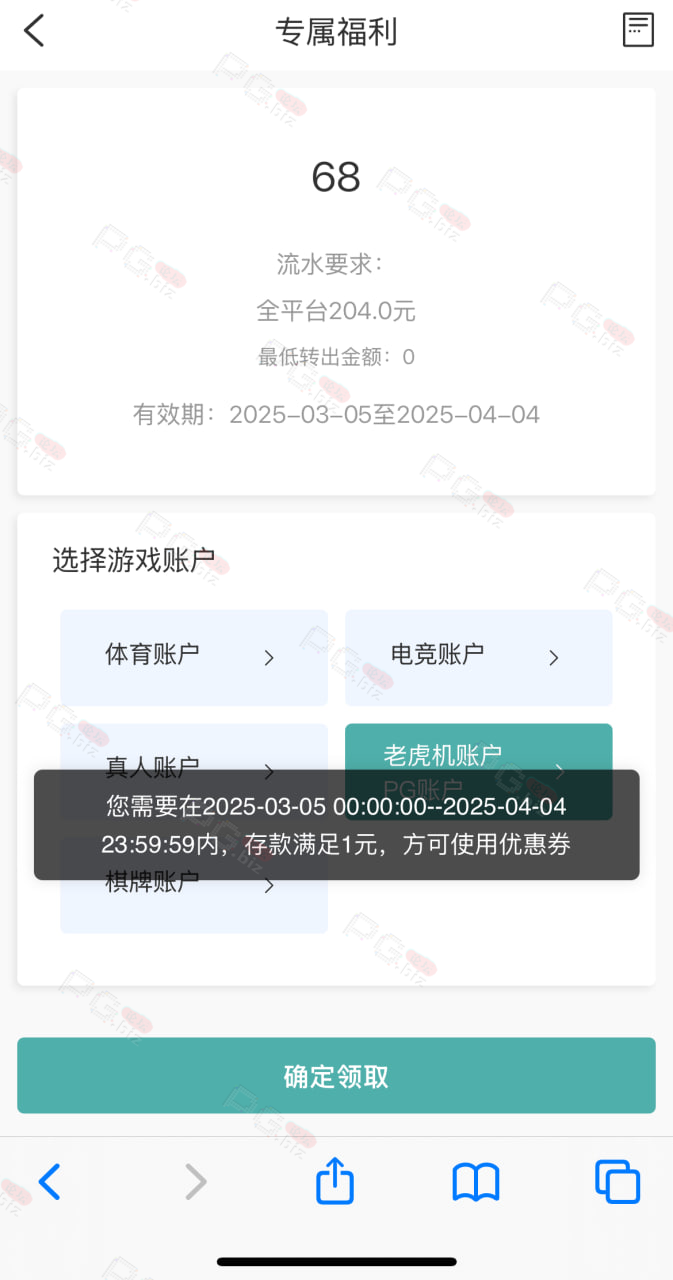
Task: Open Safari bookmarks
Action: point(476,1183)
